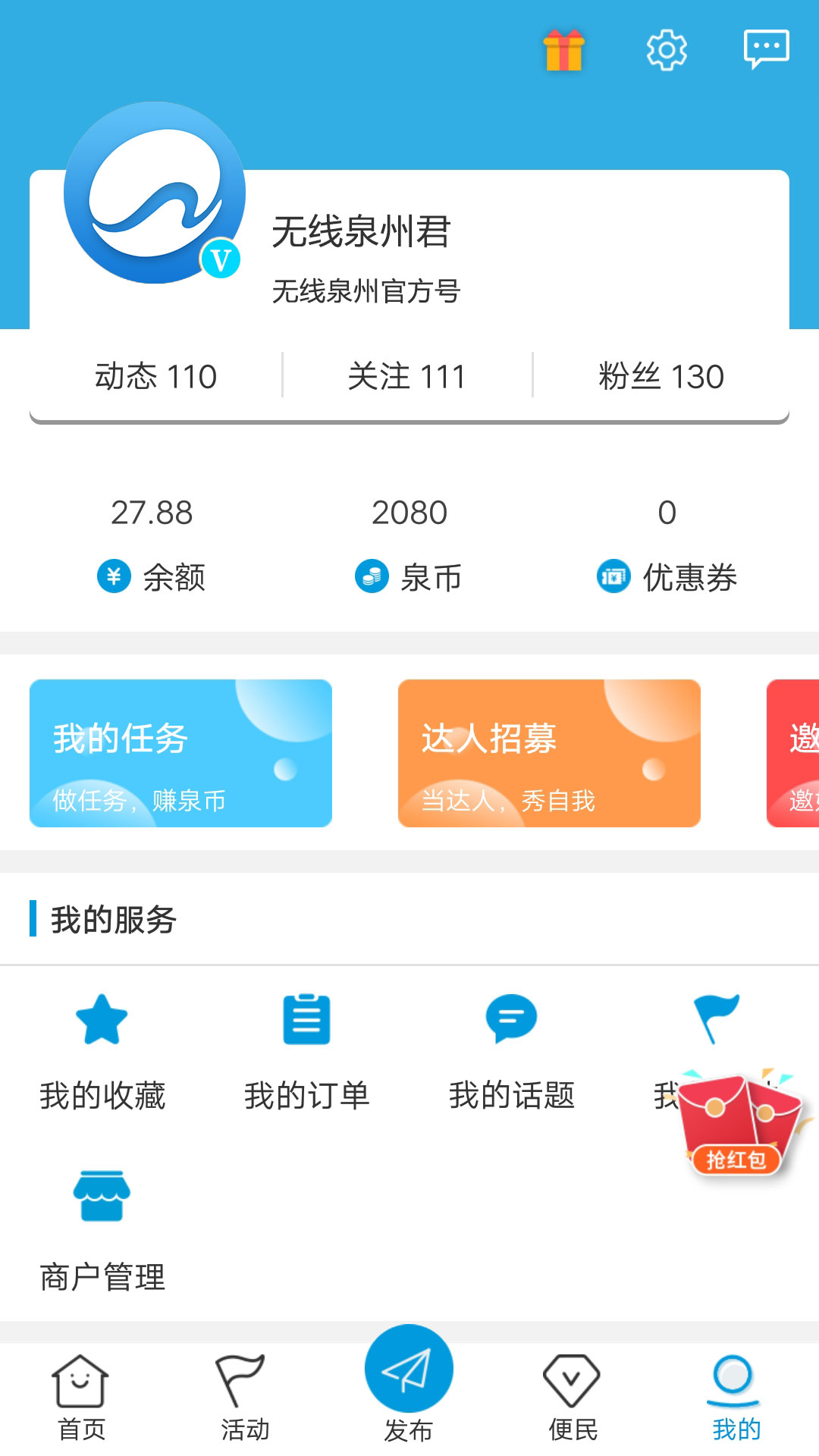The width and height of the screenshot is (819, 1456).
Task: Open 我的订单 clipboard icon
Action: click(x=307, y=1021)
